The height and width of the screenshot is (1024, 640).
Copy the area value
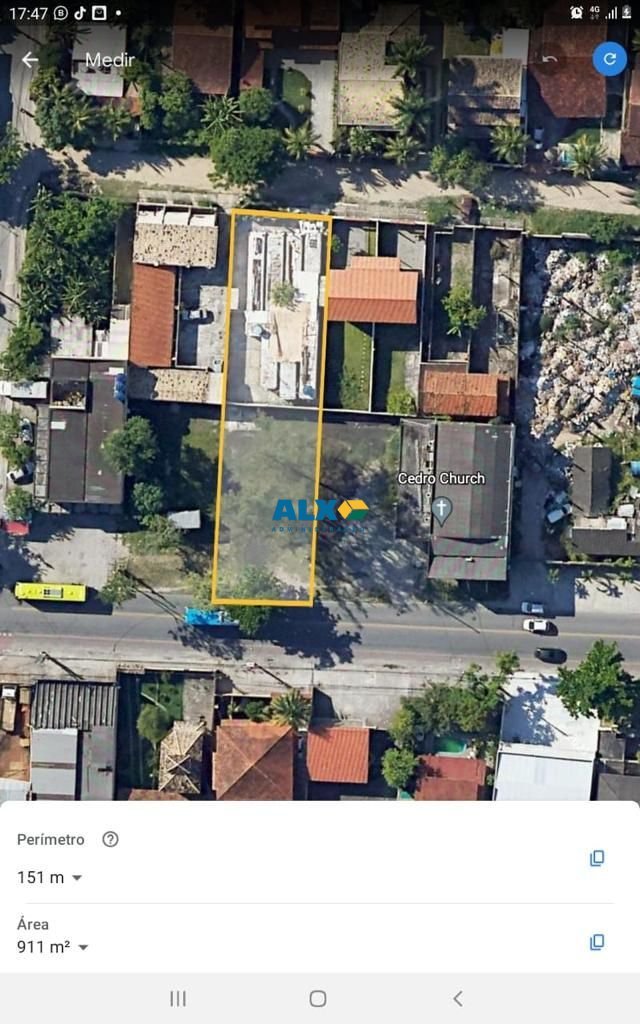[597, 942]
